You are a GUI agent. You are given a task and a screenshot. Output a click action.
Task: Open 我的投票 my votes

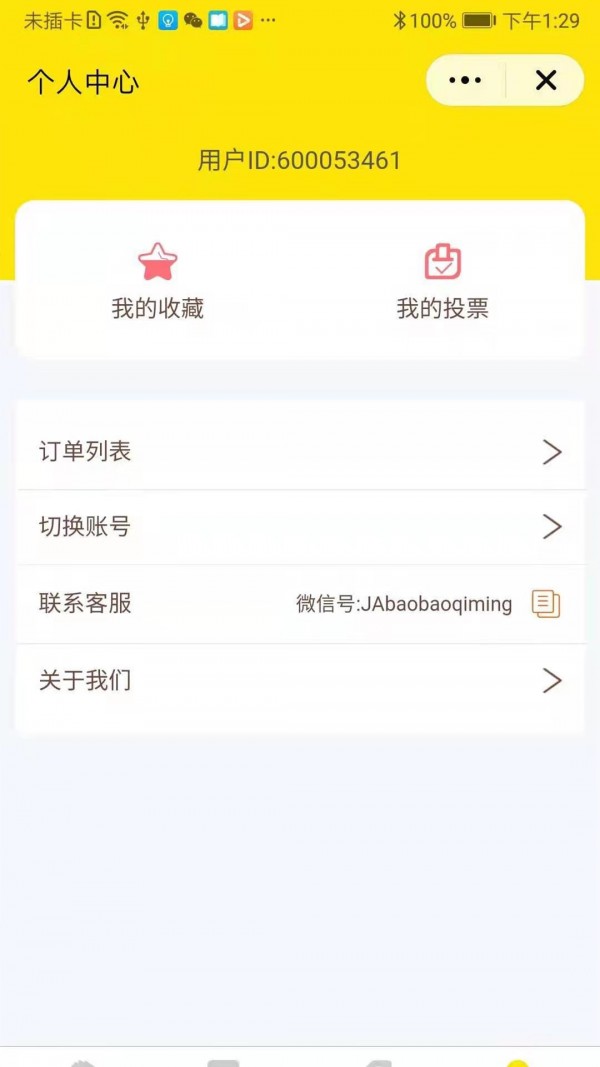pos(443,281)
